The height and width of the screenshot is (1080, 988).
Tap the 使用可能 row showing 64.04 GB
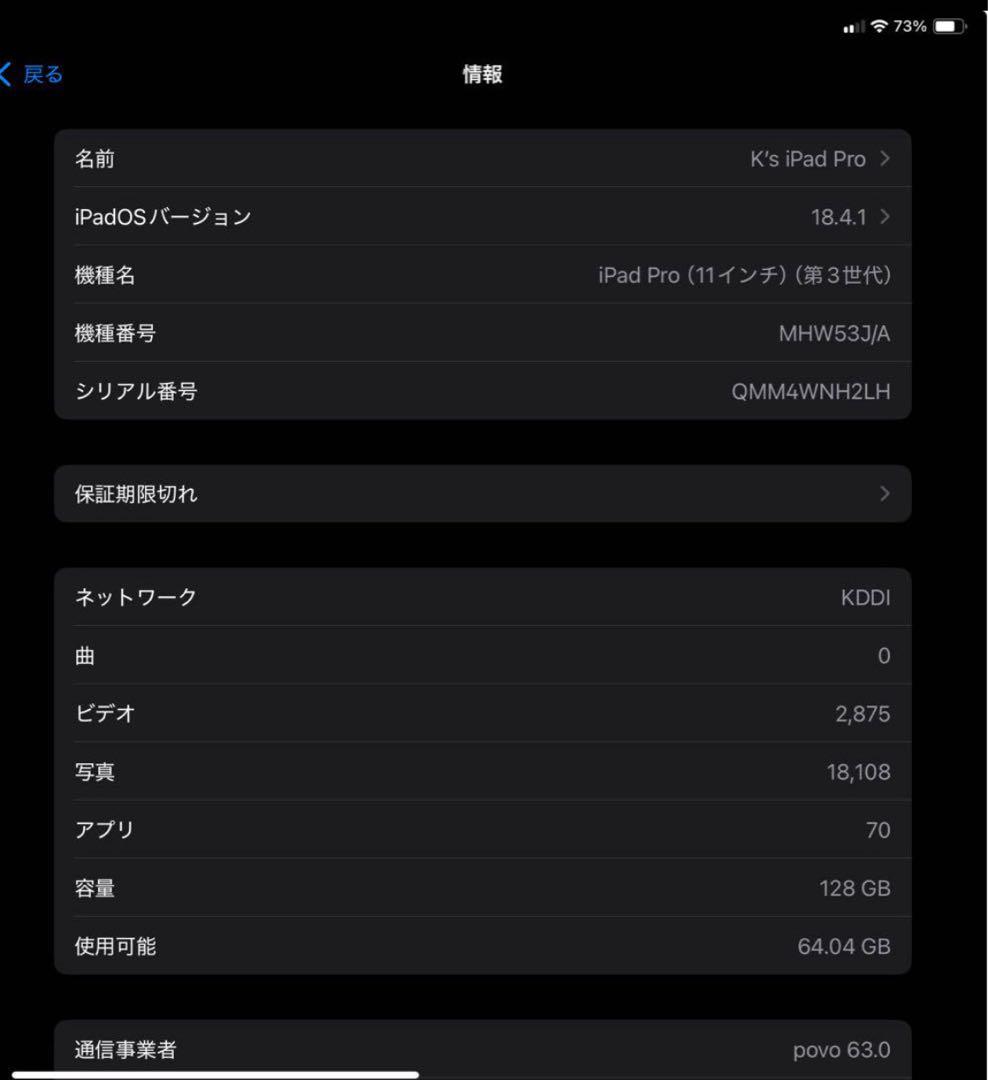(x=485, y=946)
